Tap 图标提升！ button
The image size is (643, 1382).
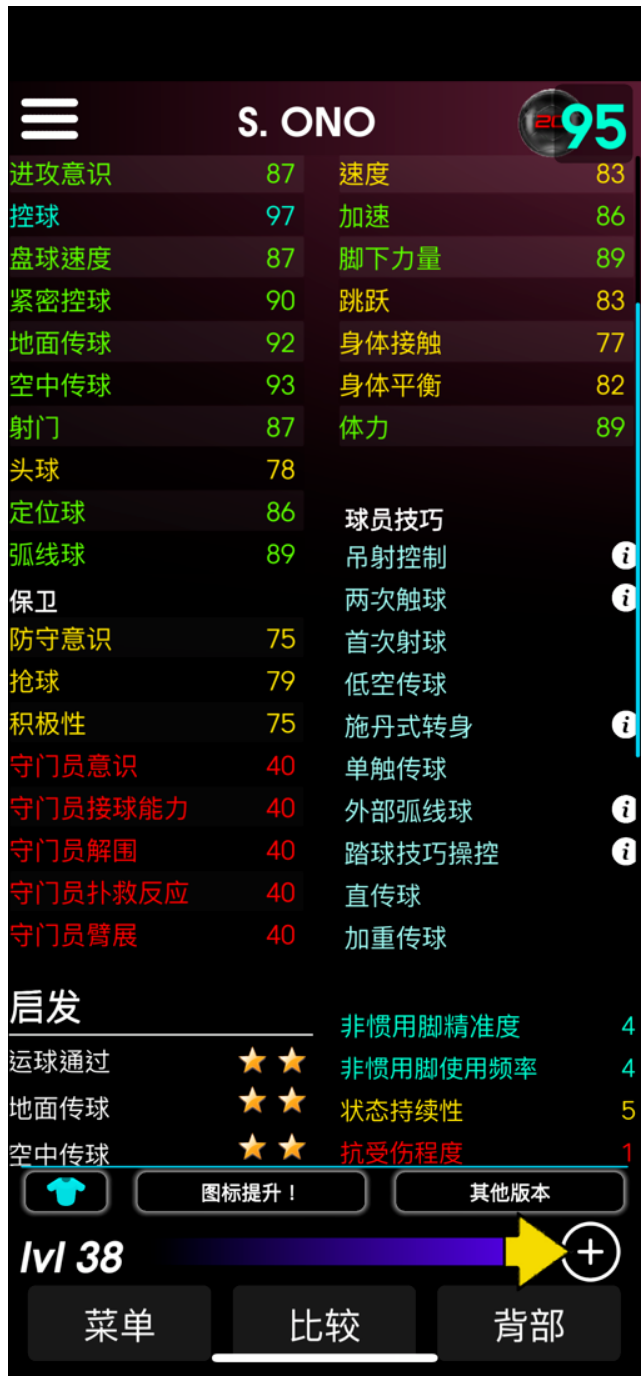(250, 1192)
